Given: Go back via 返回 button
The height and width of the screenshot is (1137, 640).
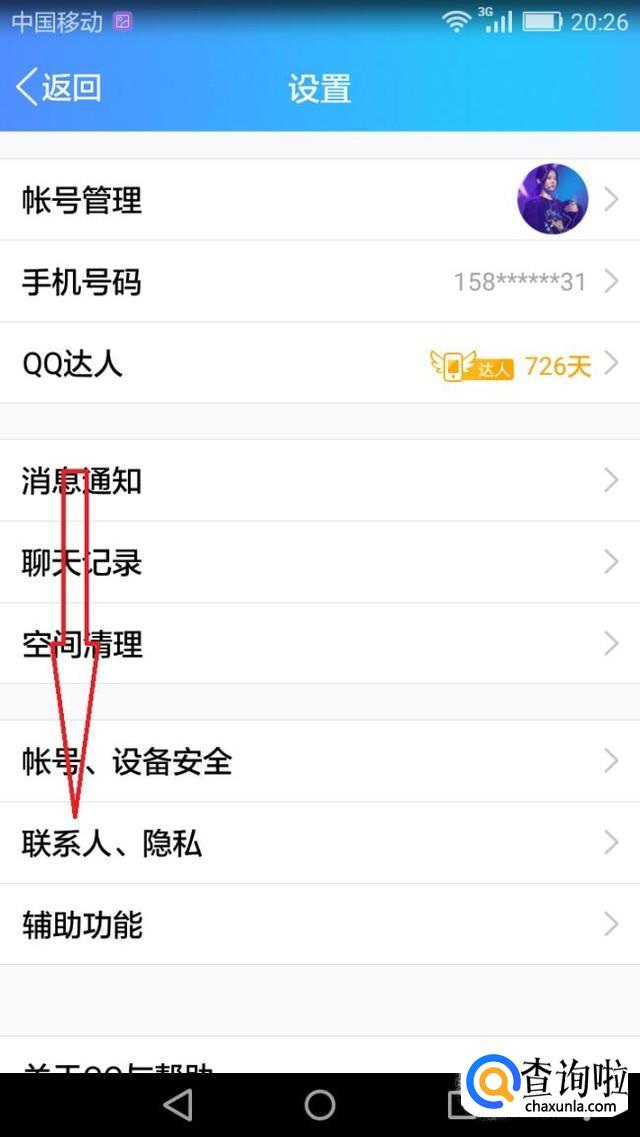Looking at the screenshot, I should (x=60, y=87).
